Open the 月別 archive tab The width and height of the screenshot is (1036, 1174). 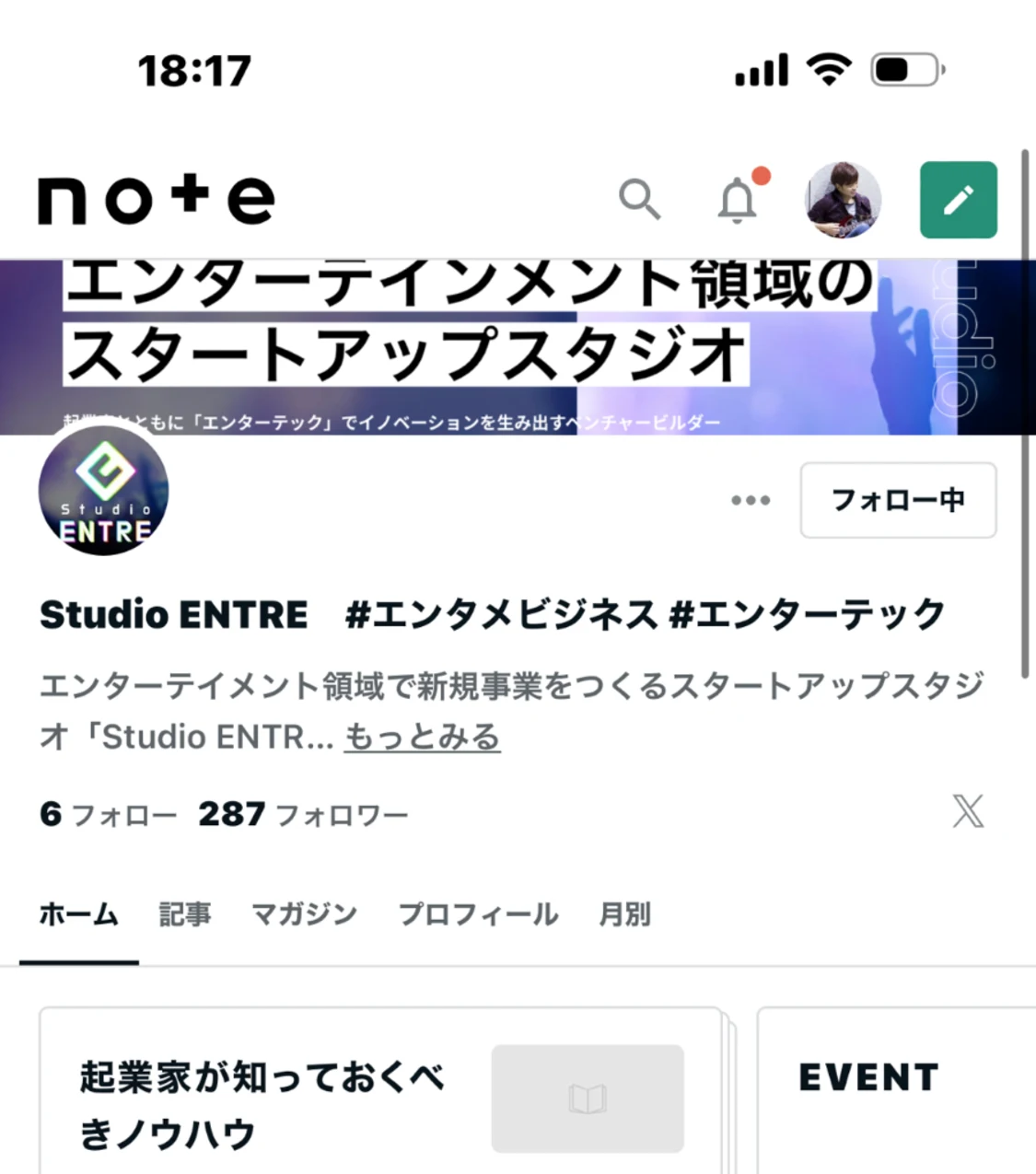point(624,914)
